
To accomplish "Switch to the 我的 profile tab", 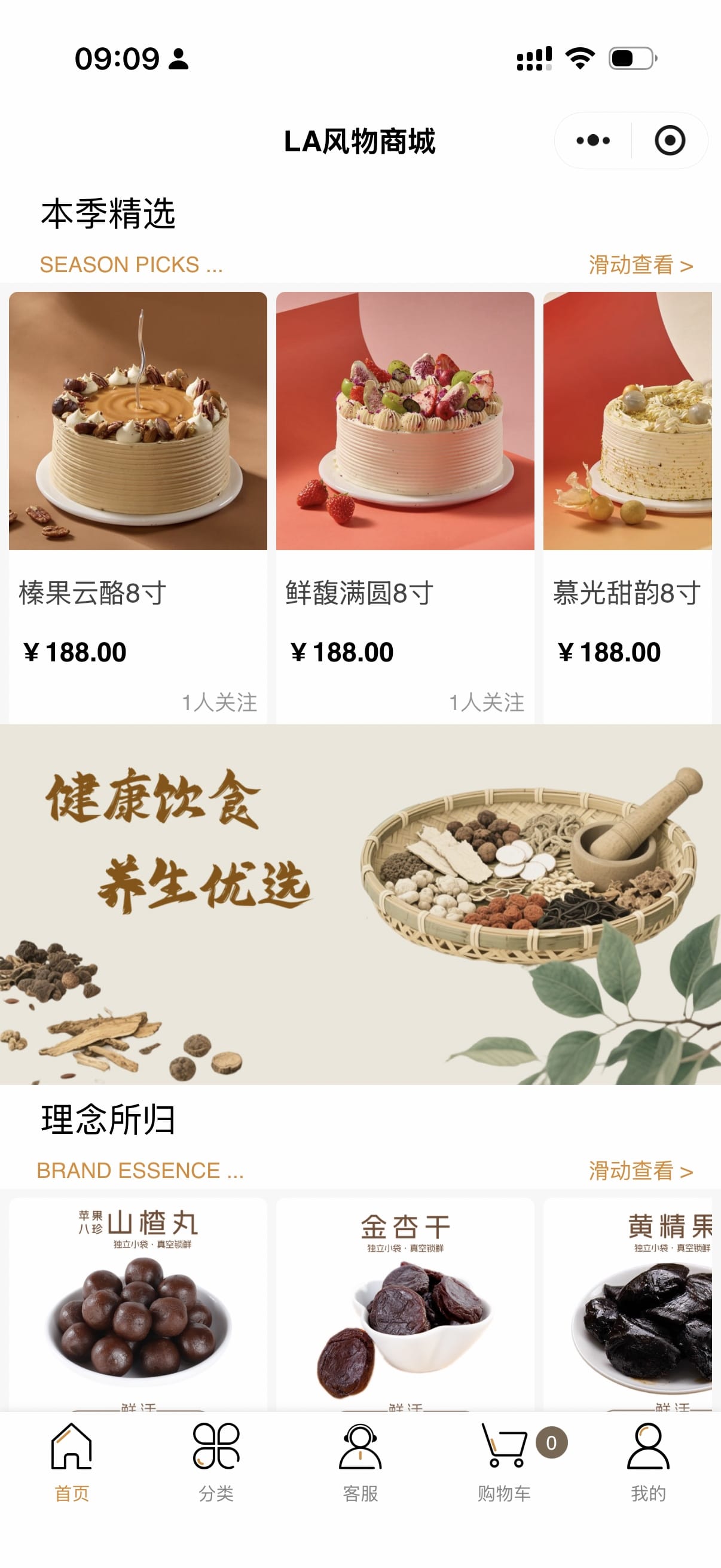I will [648, 1462].
